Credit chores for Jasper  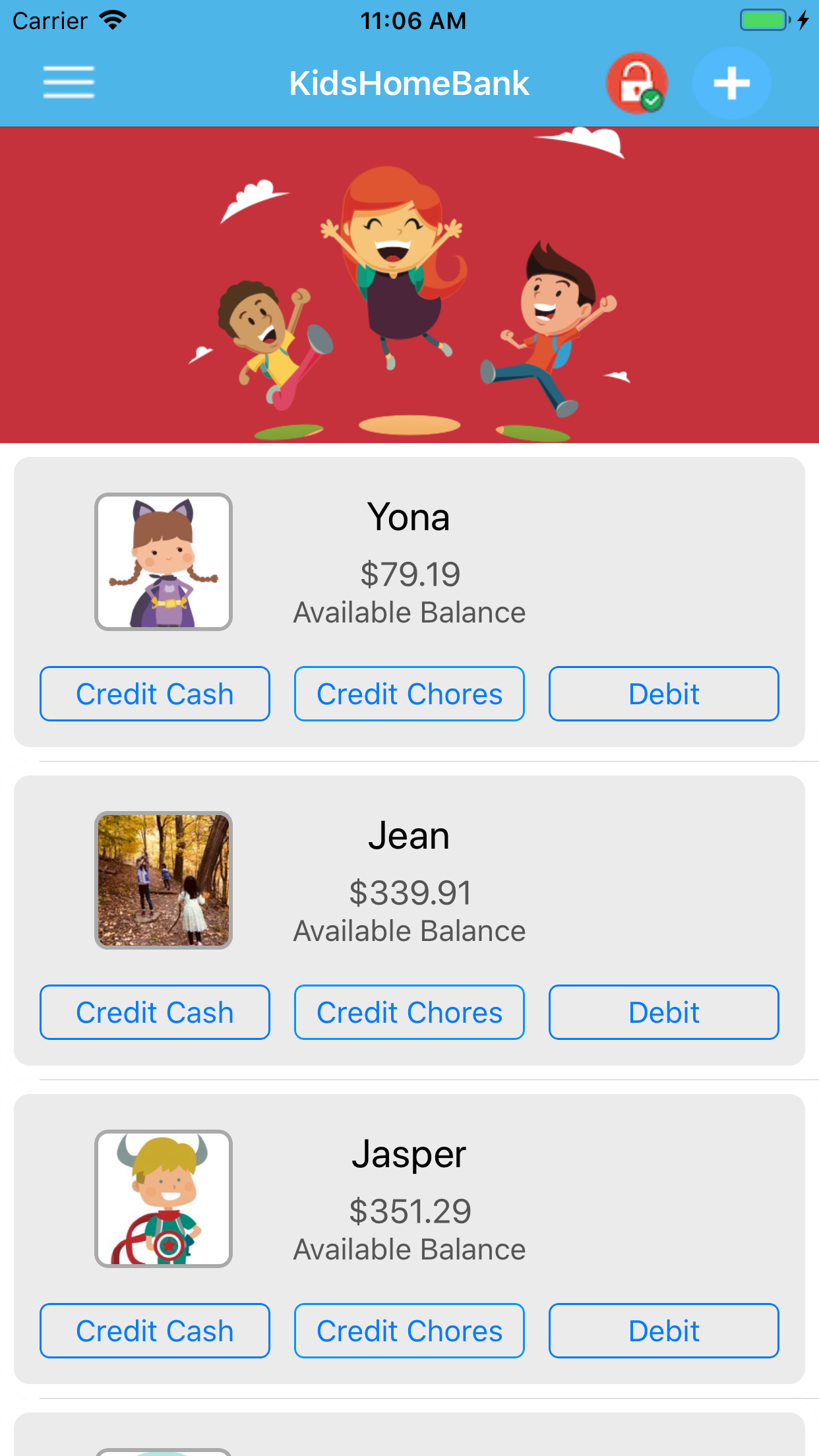pyautogui.click(x=409, y=1331)
